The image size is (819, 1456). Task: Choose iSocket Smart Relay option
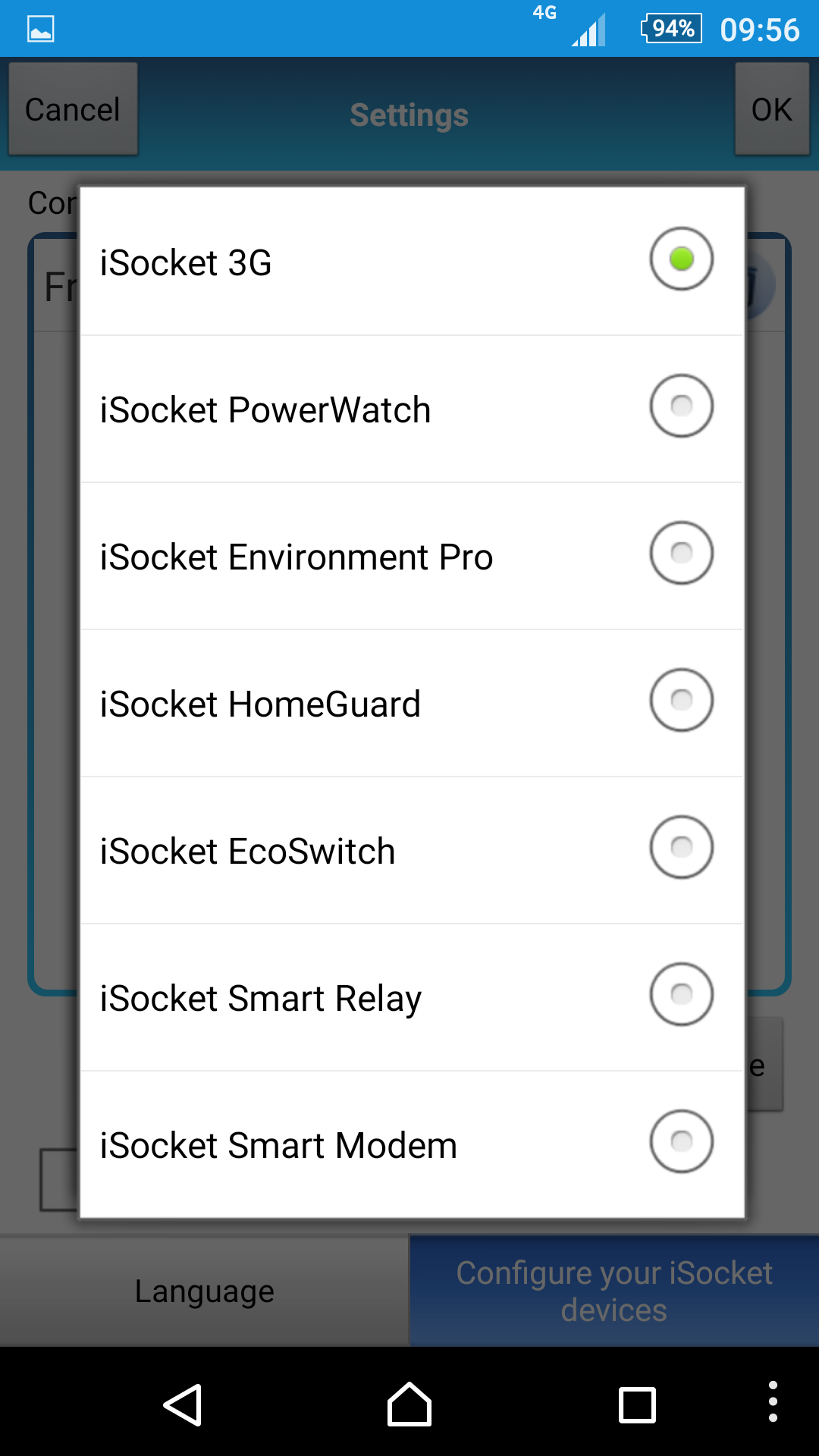681,995
